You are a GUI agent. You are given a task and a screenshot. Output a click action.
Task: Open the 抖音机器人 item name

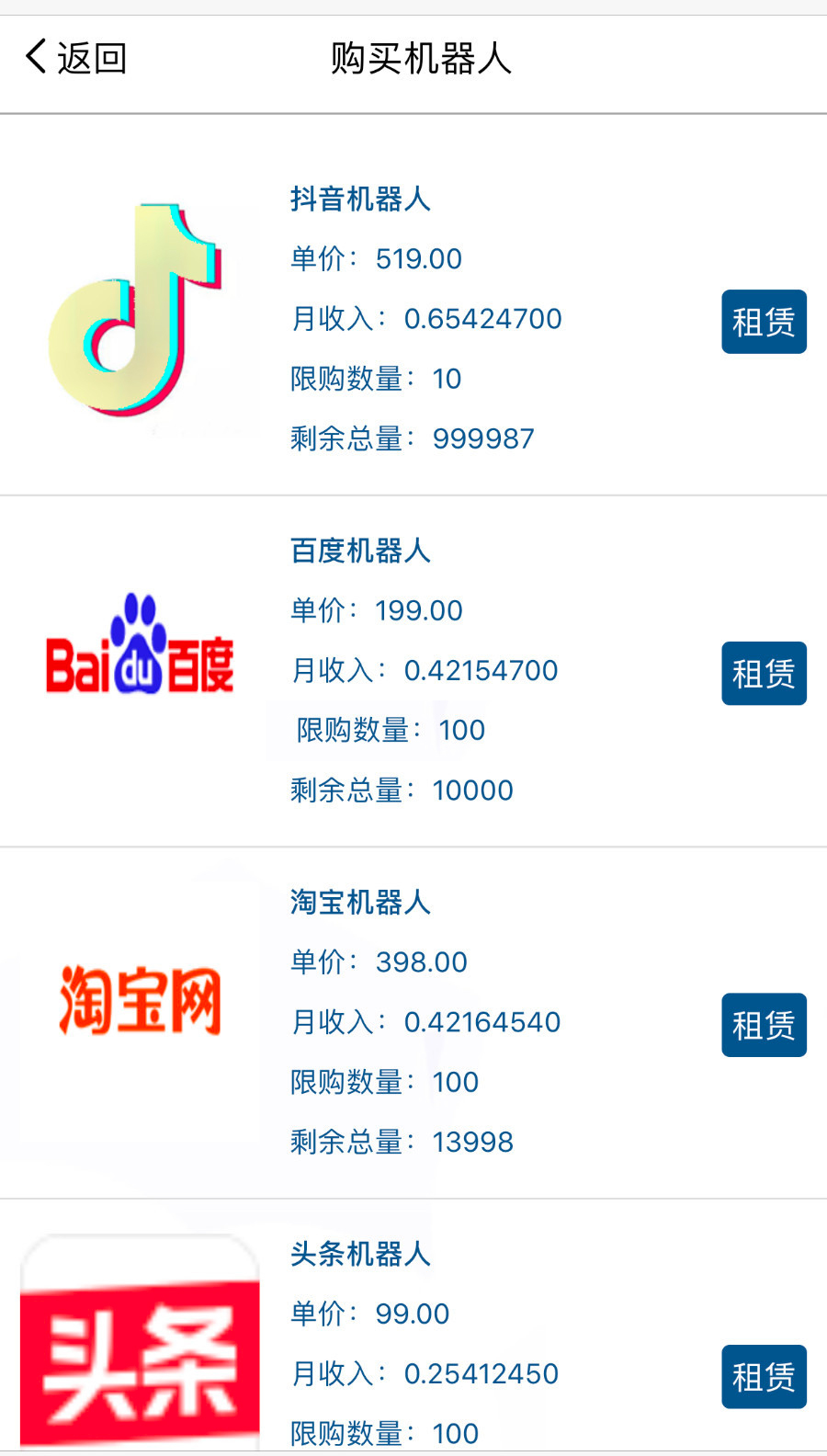[359, 200]
